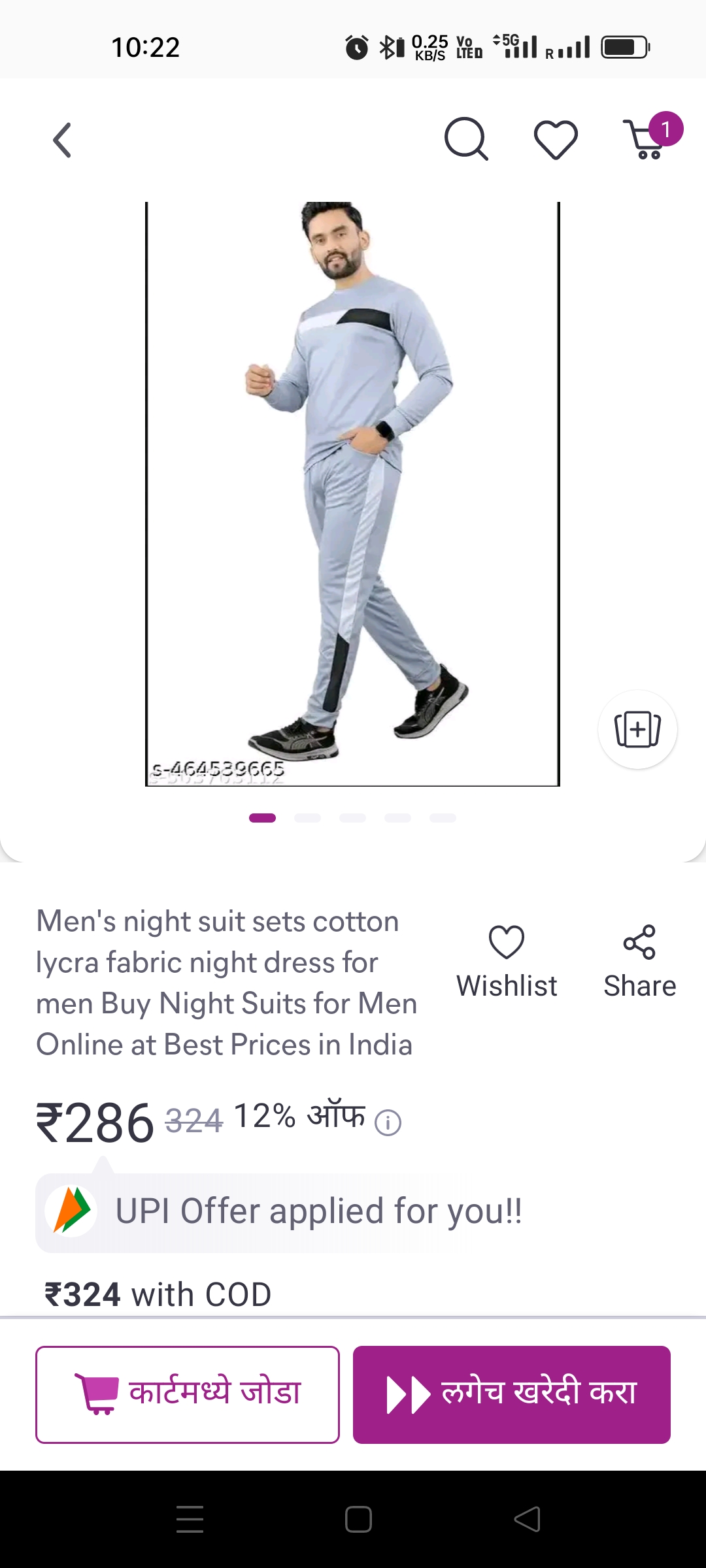Tap the info icon beside 12% off
Image resolution: width=706 pixels, height=1568 pixels.
click(x=388, y=1122)
